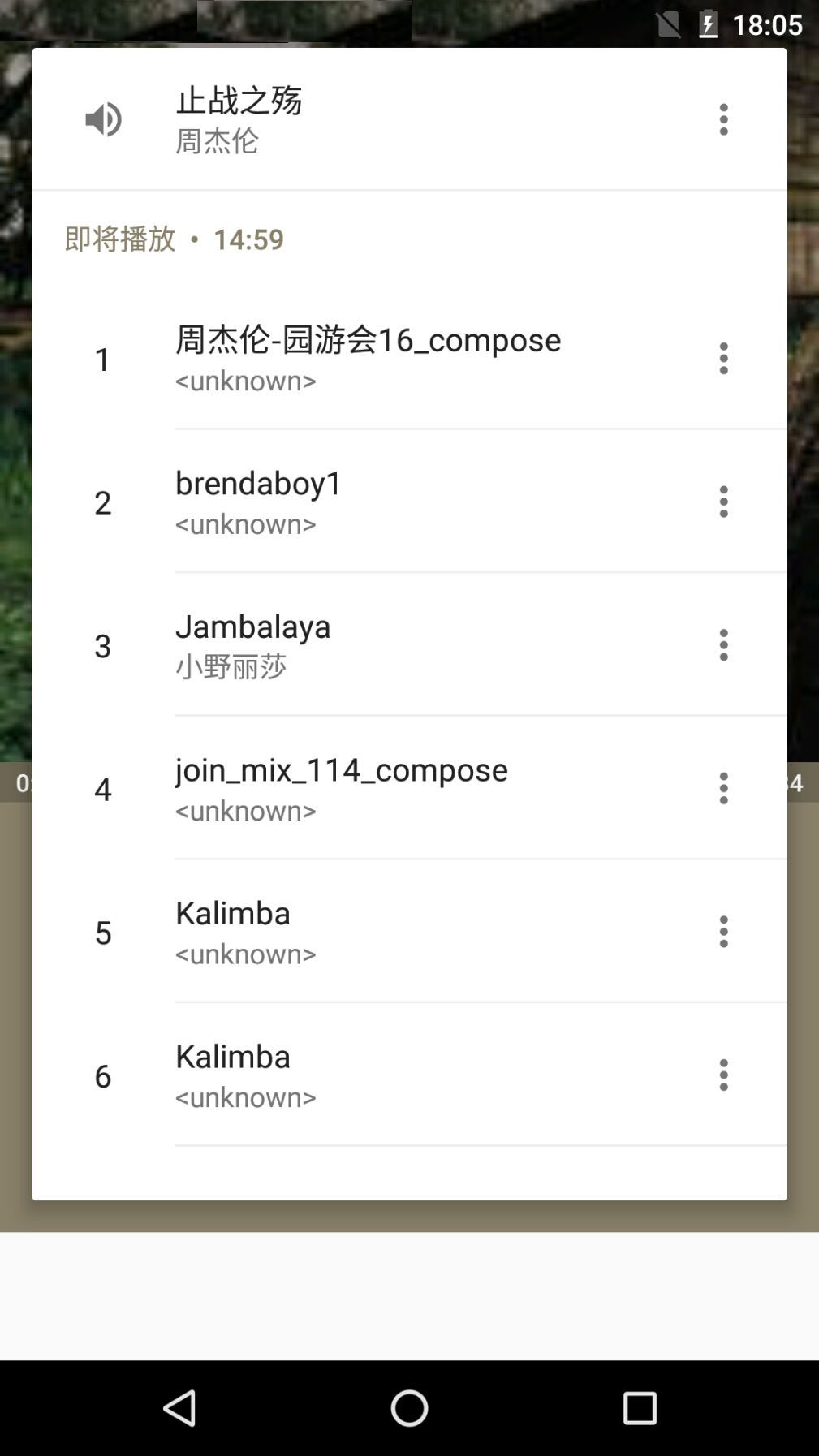Go back with the system back button

(179, 1407)
